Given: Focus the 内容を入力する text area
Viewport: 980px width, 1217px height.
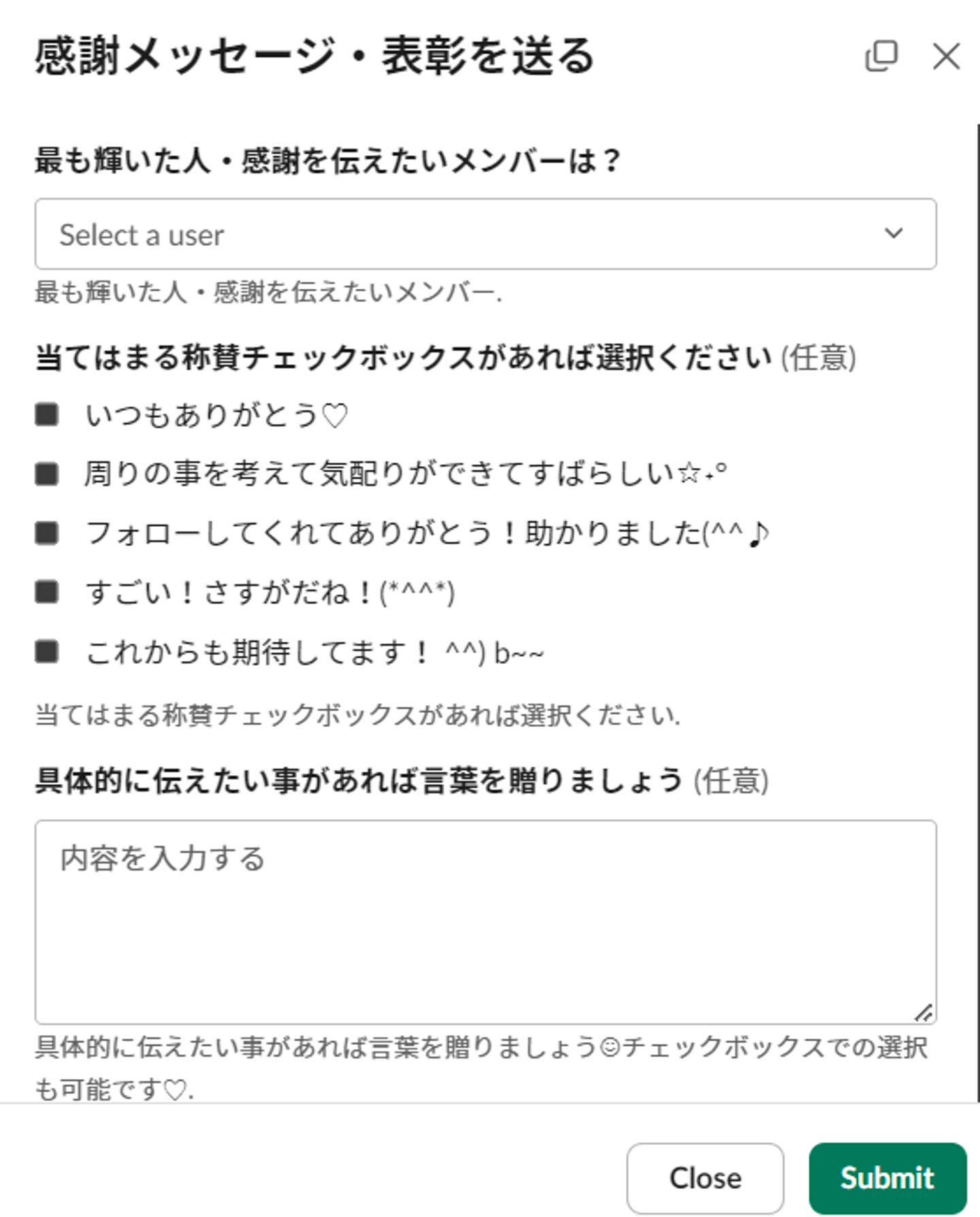Looking at the screenshot, I should pos(485,921).
